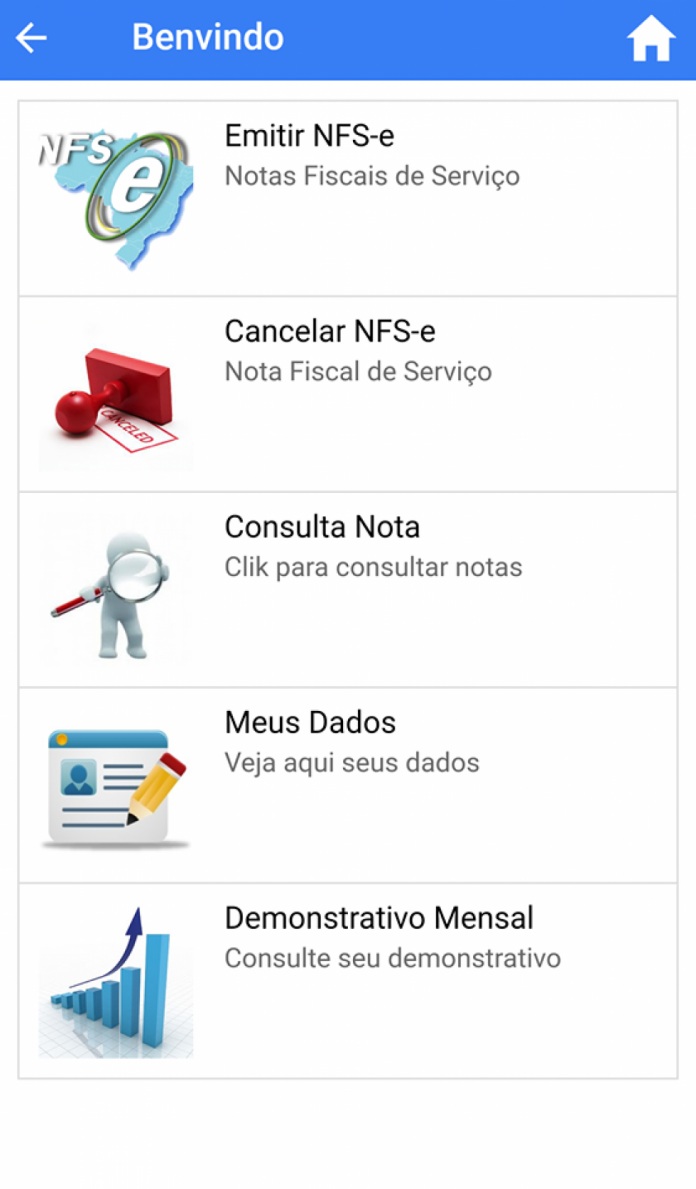The image size is (696, 1189).
Task: Open Emitir NFS-e
Action: [x=348, y=198]
